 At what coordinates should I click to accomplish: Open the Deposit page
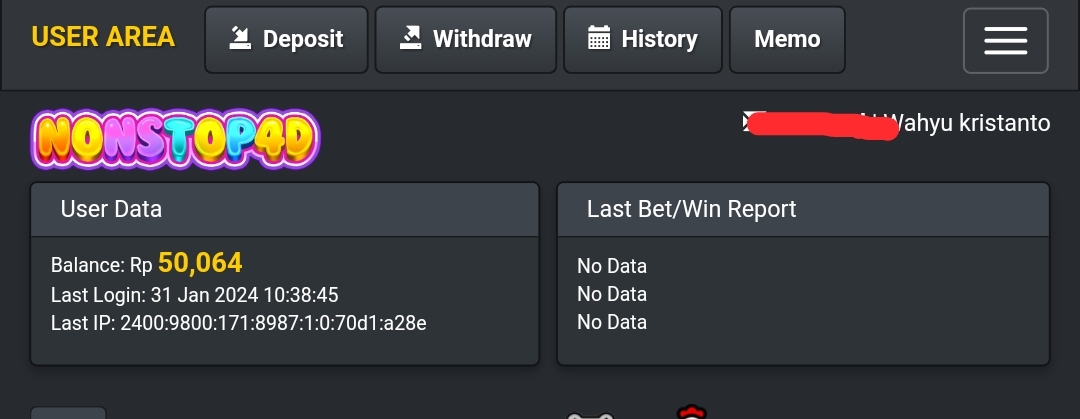click(x=285, y=40)
